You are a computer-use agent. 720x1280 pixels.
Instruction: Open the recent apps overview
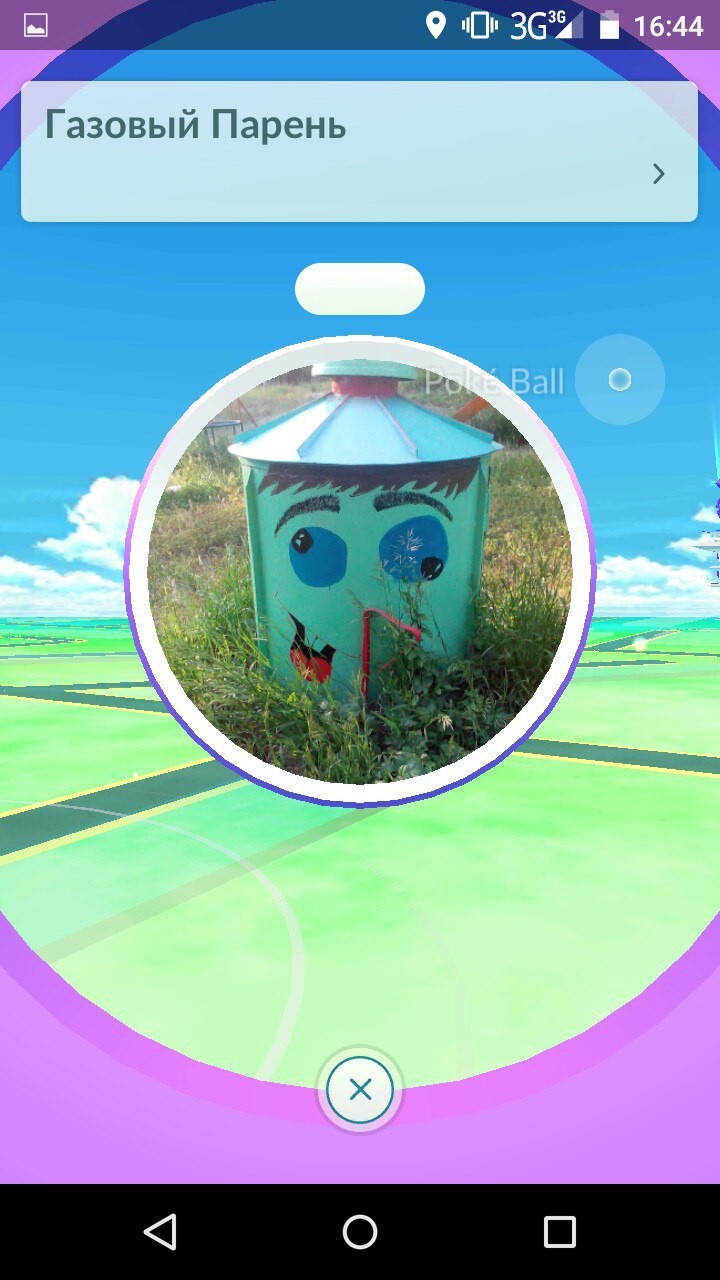[x=559, y=1232]
